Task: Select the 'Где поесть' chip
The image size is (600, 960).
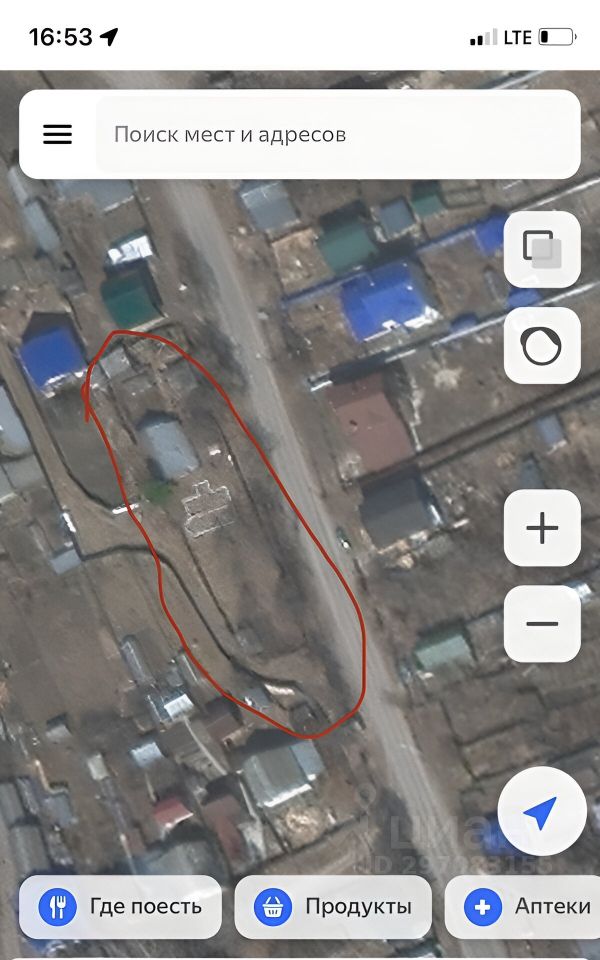Action: tap(121, 906)
